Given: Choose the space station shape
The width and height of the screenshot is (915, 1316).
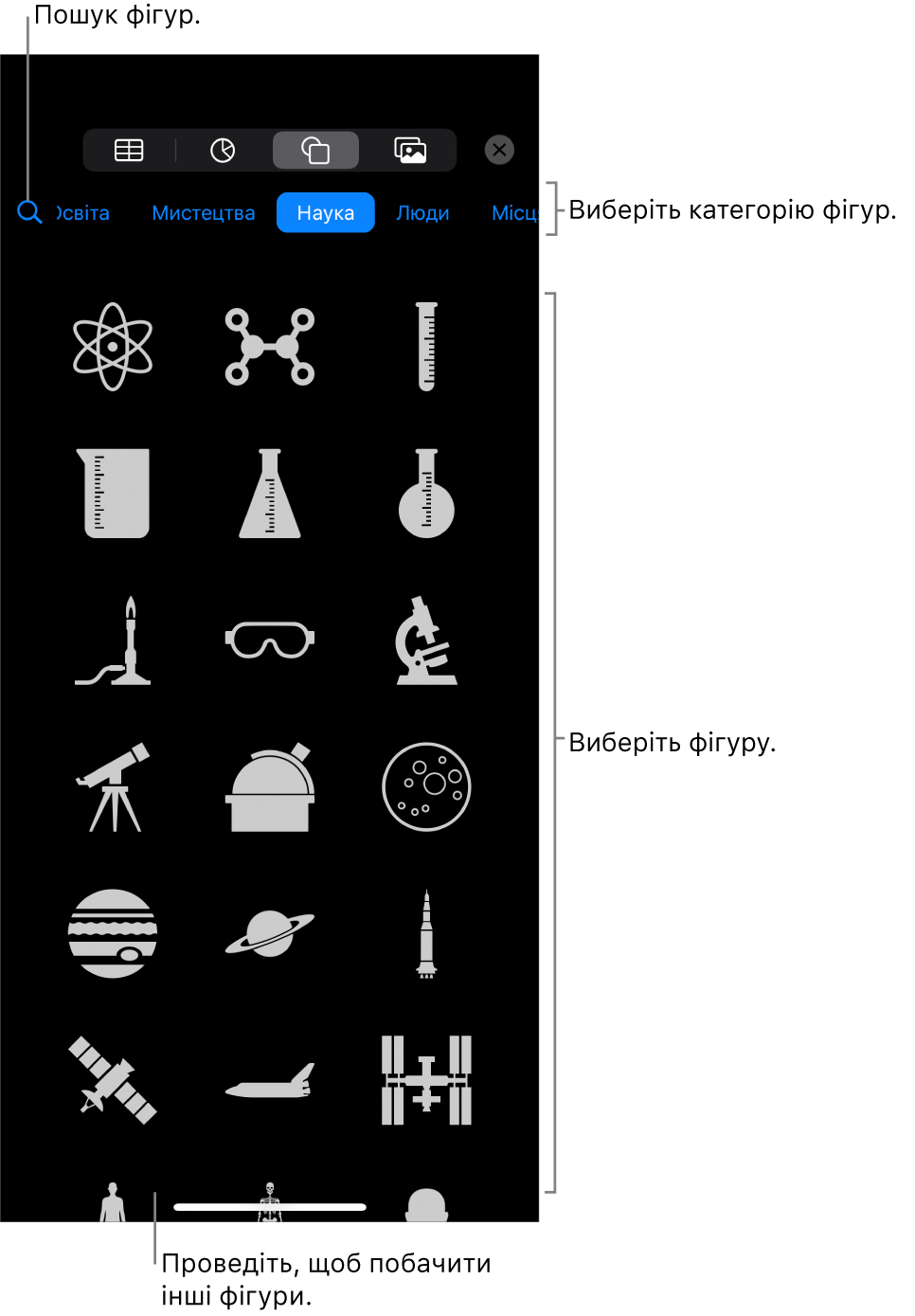Looking at the screenshot, I should [x=426, y=1080].
